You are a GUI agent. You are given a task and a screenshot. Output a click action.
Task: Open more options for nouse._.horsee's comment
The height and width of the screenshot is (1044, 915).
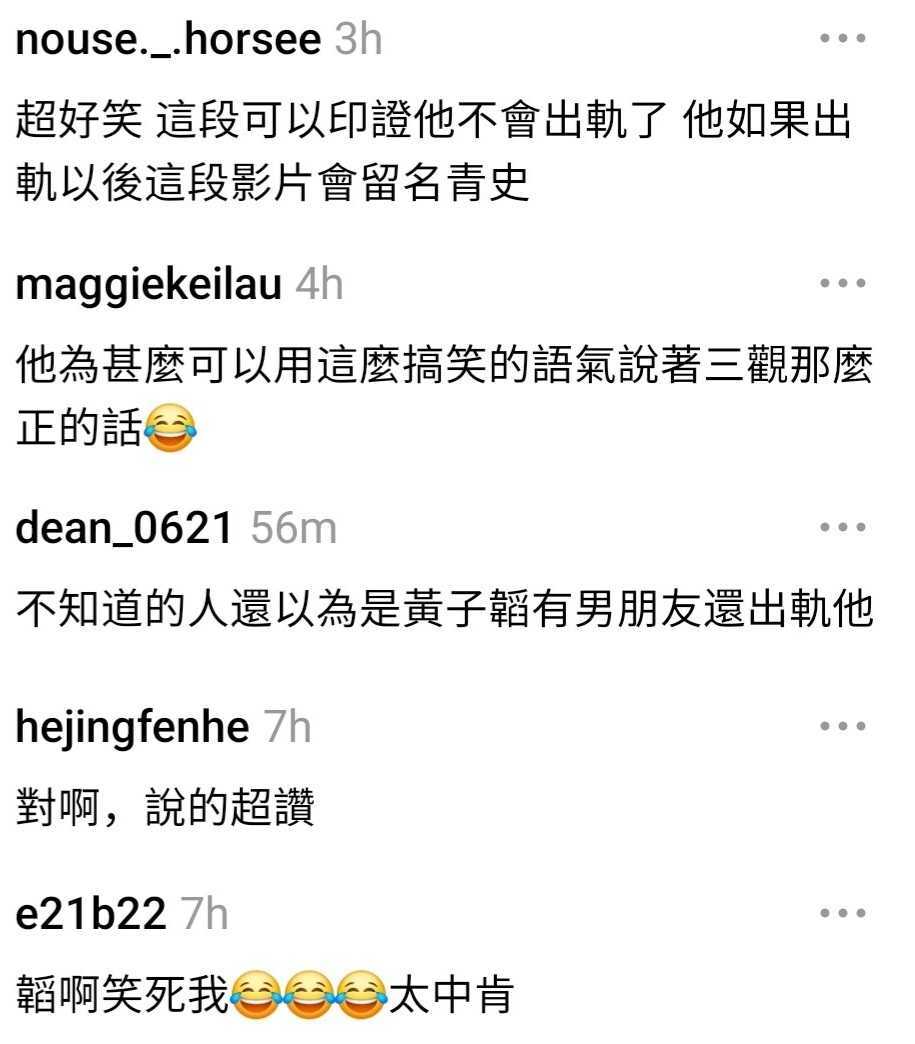pyautogui.click(x=842, y=39)
